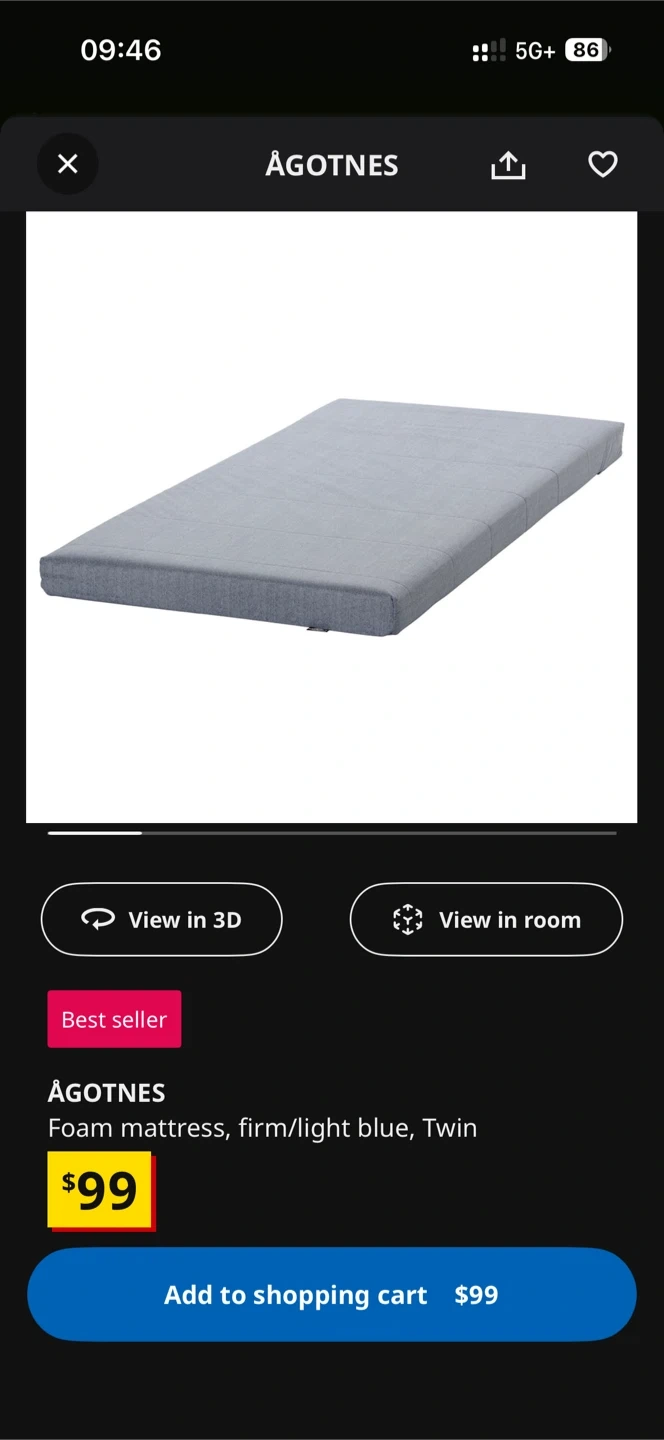Viewport: 664px width, 1440px height.
Task: Share this mattress product
Action: [508, 164]
